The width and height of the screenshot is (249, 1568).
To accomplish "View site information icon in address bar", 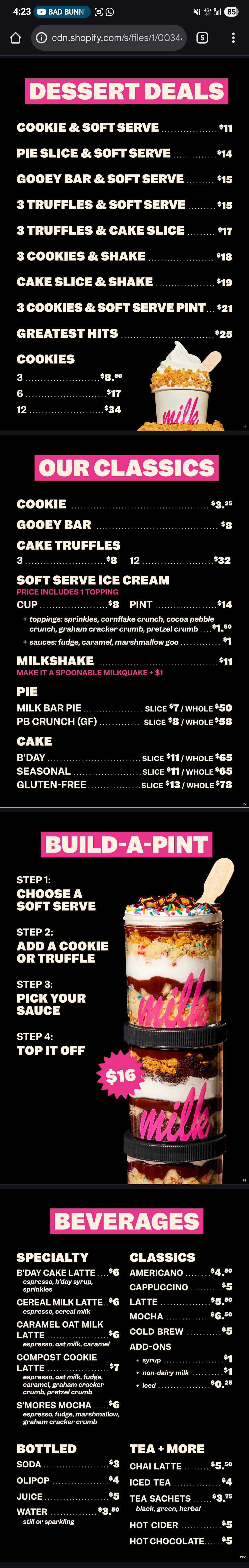I will pos(41,38).
